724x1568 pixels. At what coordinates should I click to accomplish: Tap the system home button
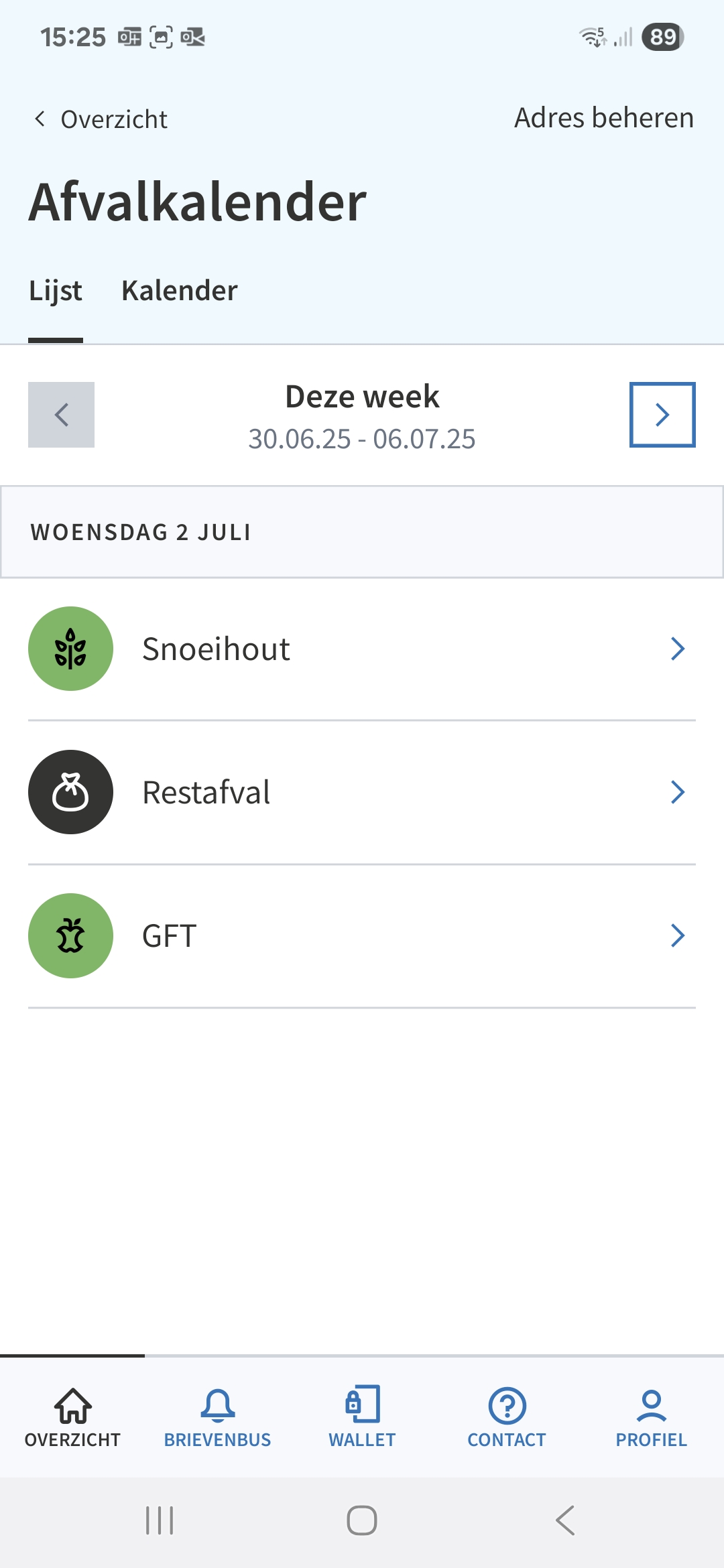pyautogui.click(x=362, y=1520)
